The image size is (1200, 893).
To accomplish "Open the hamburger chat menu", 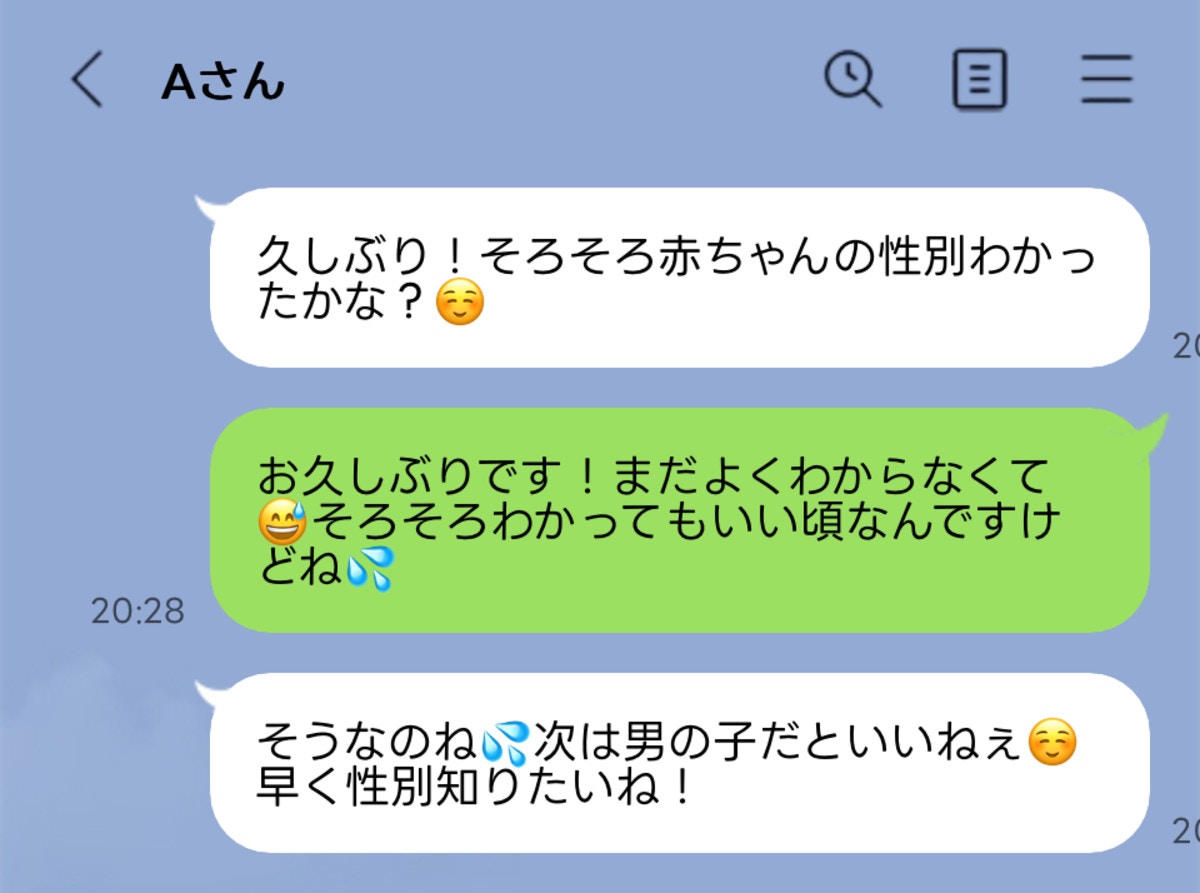I will (1106, 80).
